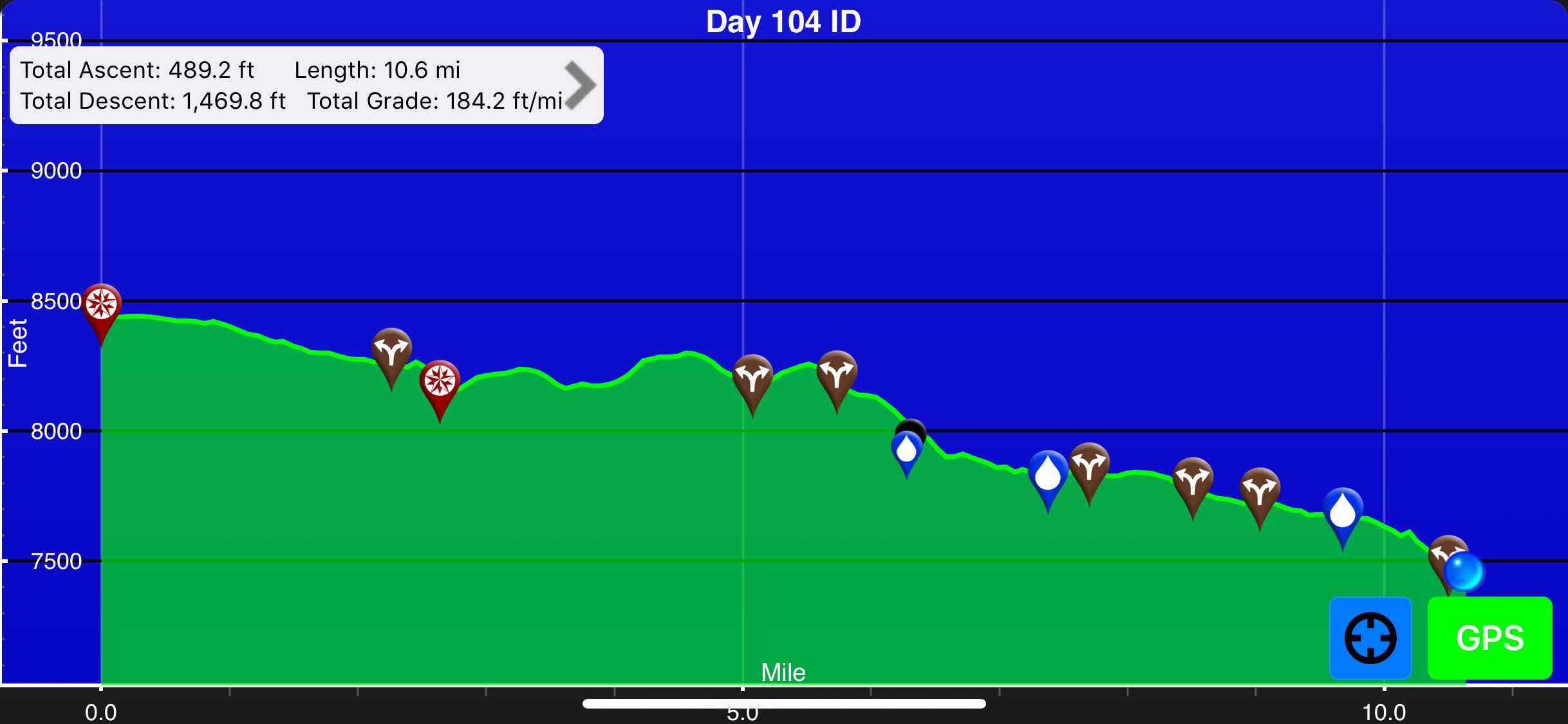Select the blue current-location dot
Screen dimensions: 1568x724
tap(1464, 571)
